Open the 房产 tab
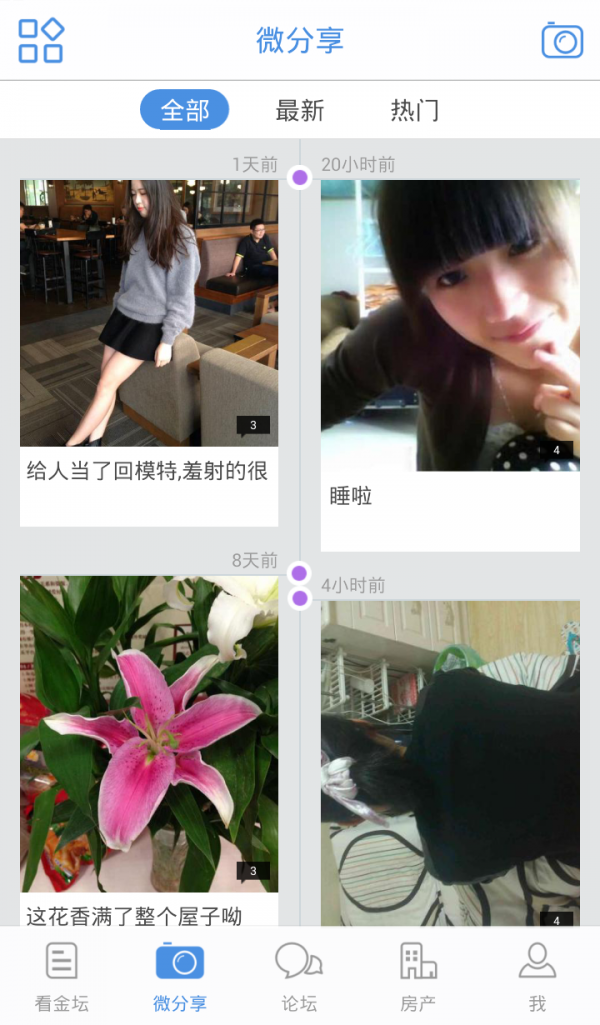The height and width of the screenshot is (1025, 600). (418, 977)
